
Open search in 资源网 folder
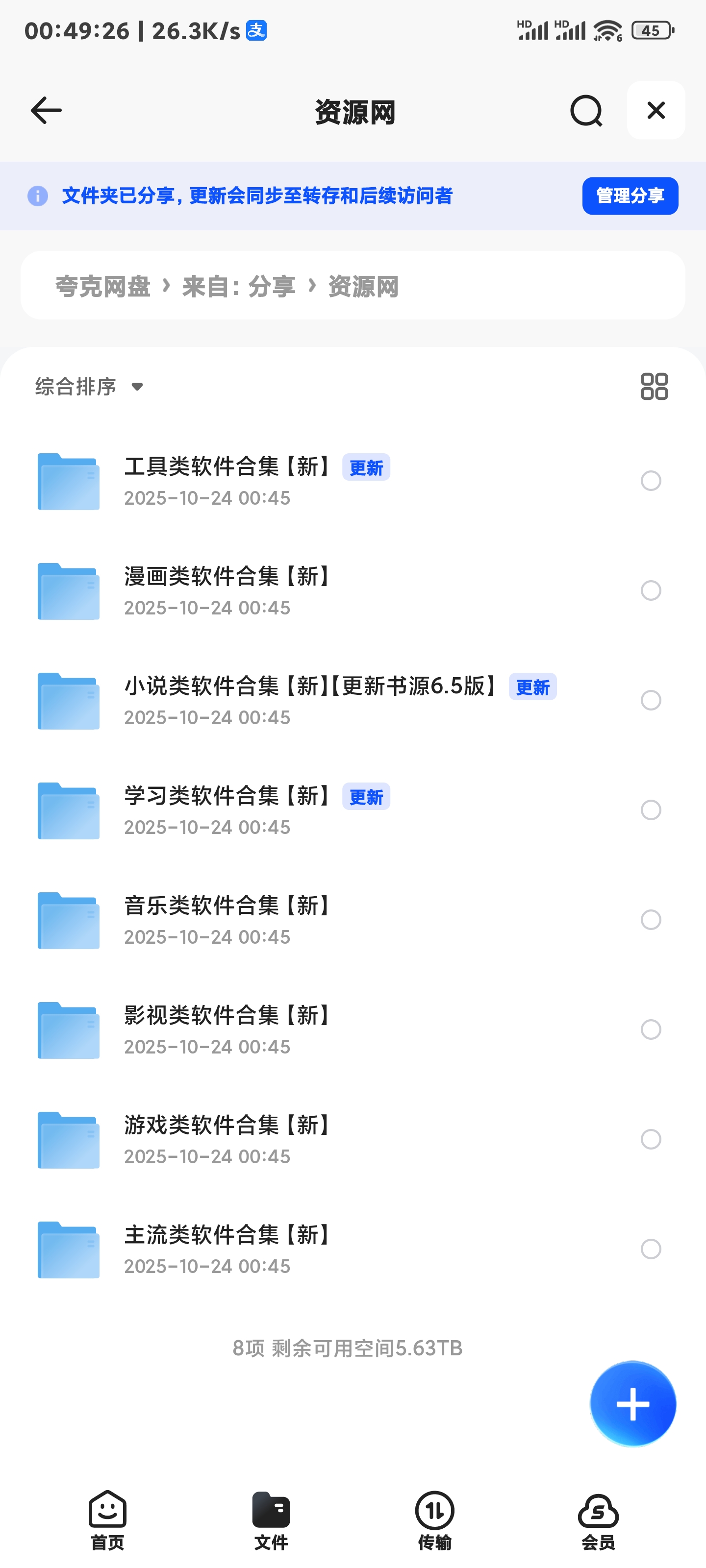585,110
